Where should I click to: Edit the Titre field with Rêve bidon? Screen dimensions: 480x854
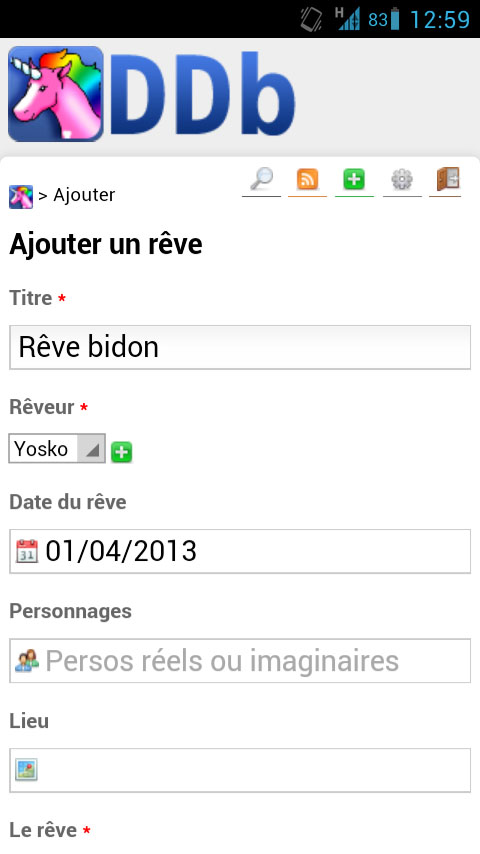coord(240,347)
